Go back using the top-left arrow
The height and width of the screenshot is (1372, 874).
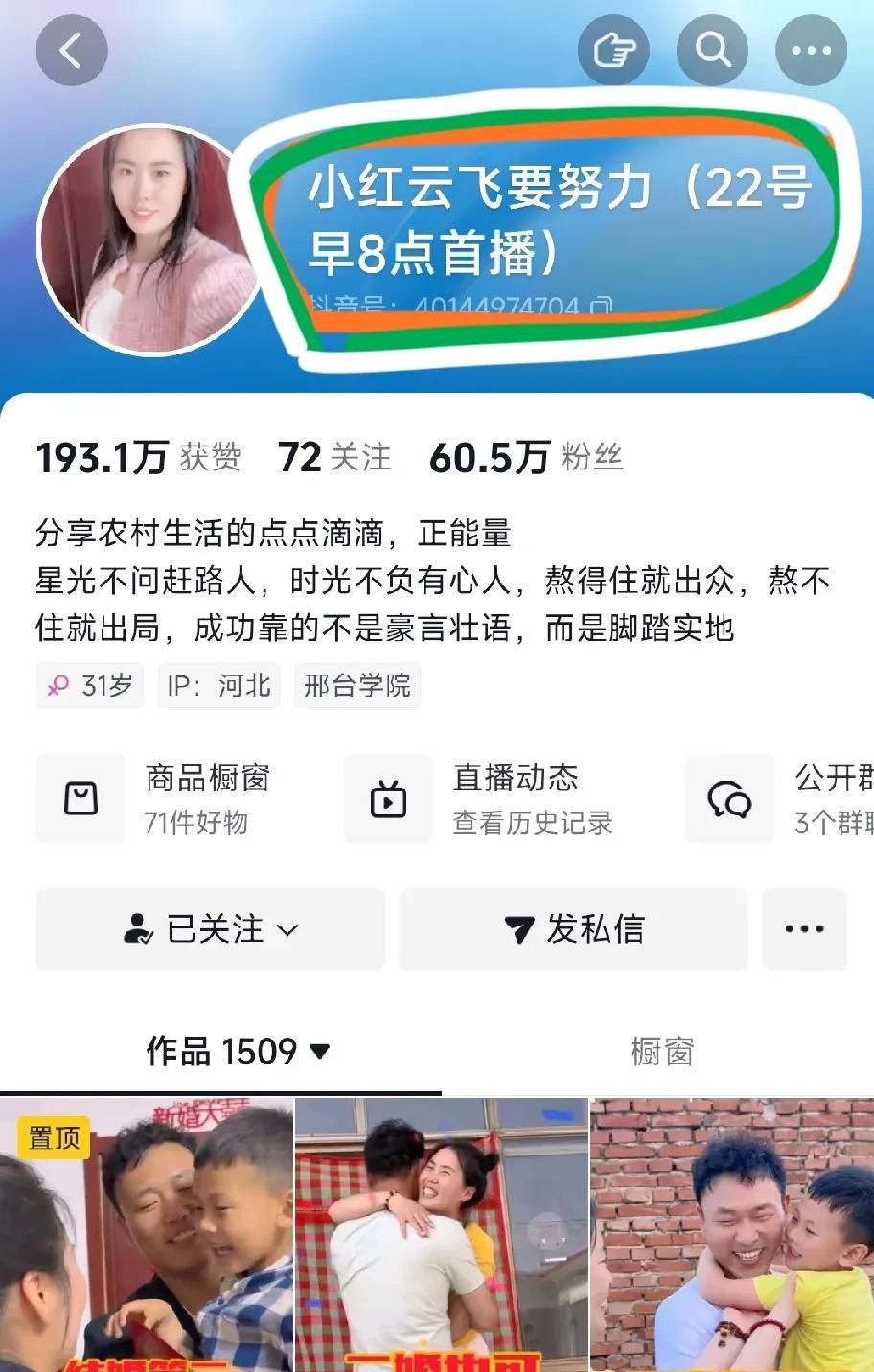pos(71,51)
